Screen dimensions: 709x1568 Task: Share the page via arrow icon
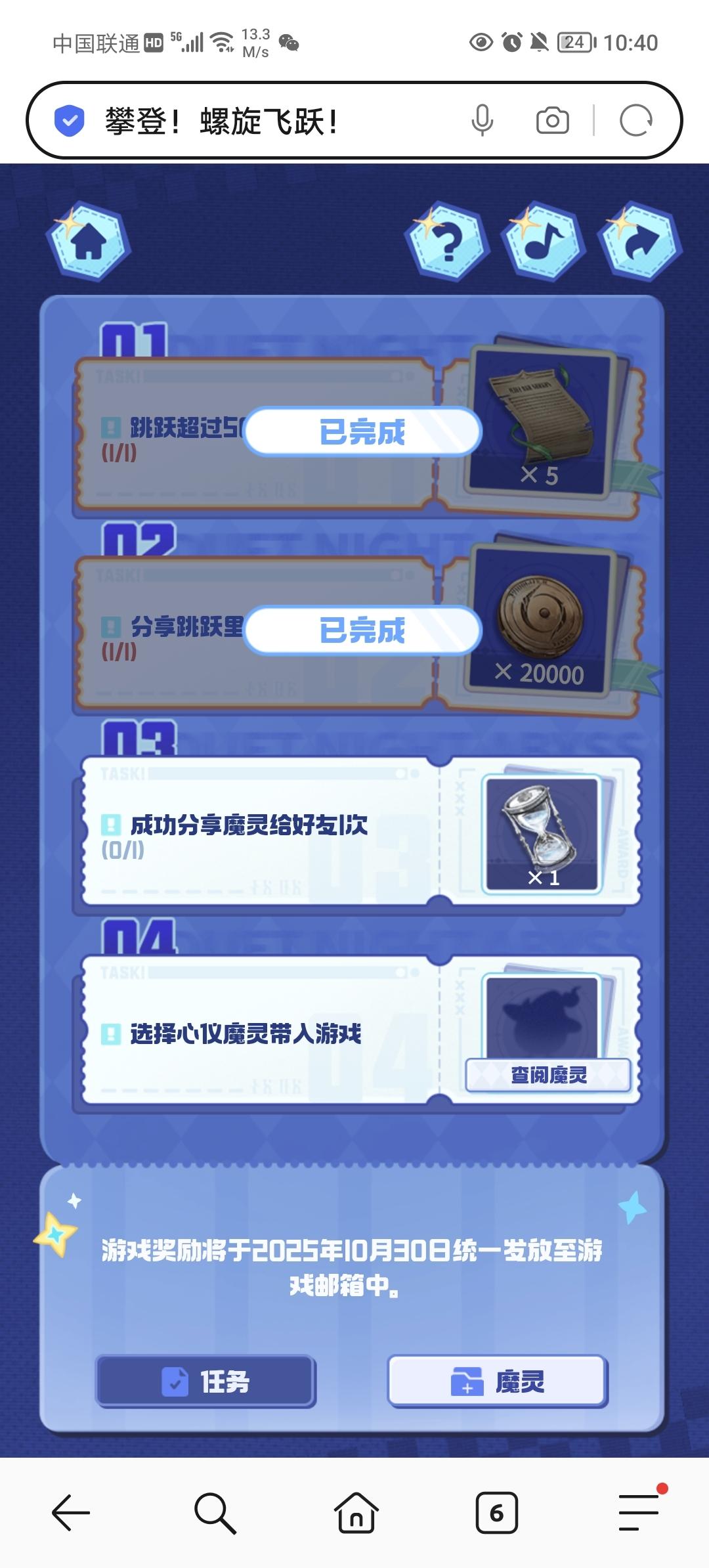coord(640,242)
